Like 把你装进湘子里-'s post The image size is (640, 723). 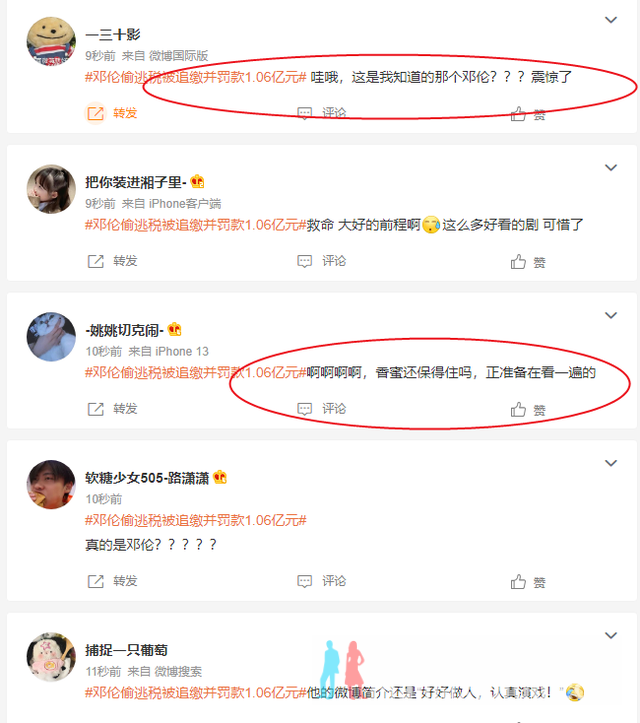pos(528,262)
